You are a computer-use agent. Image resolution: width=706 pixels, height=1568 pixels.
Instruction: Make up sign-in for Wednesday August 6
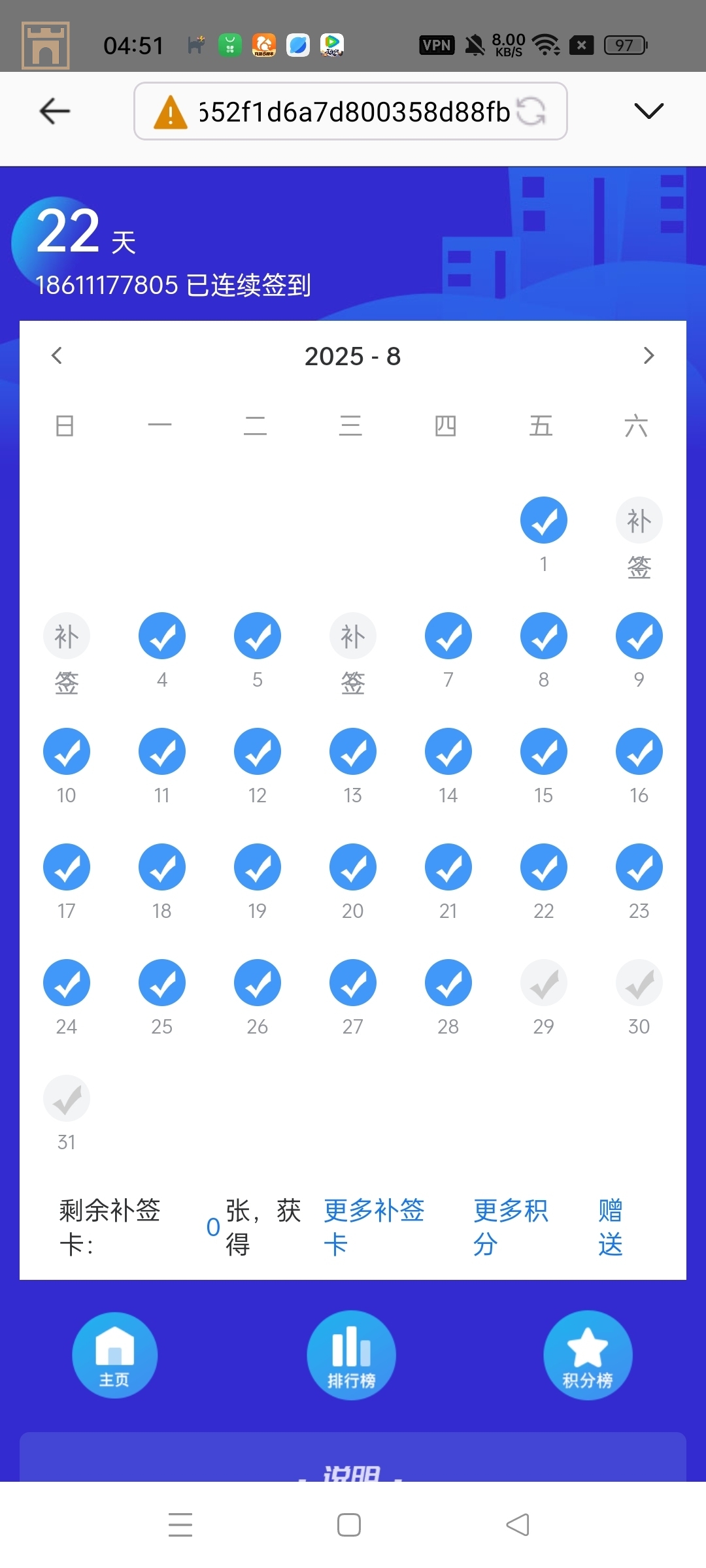pyautogui.click(x=353, y=636)
